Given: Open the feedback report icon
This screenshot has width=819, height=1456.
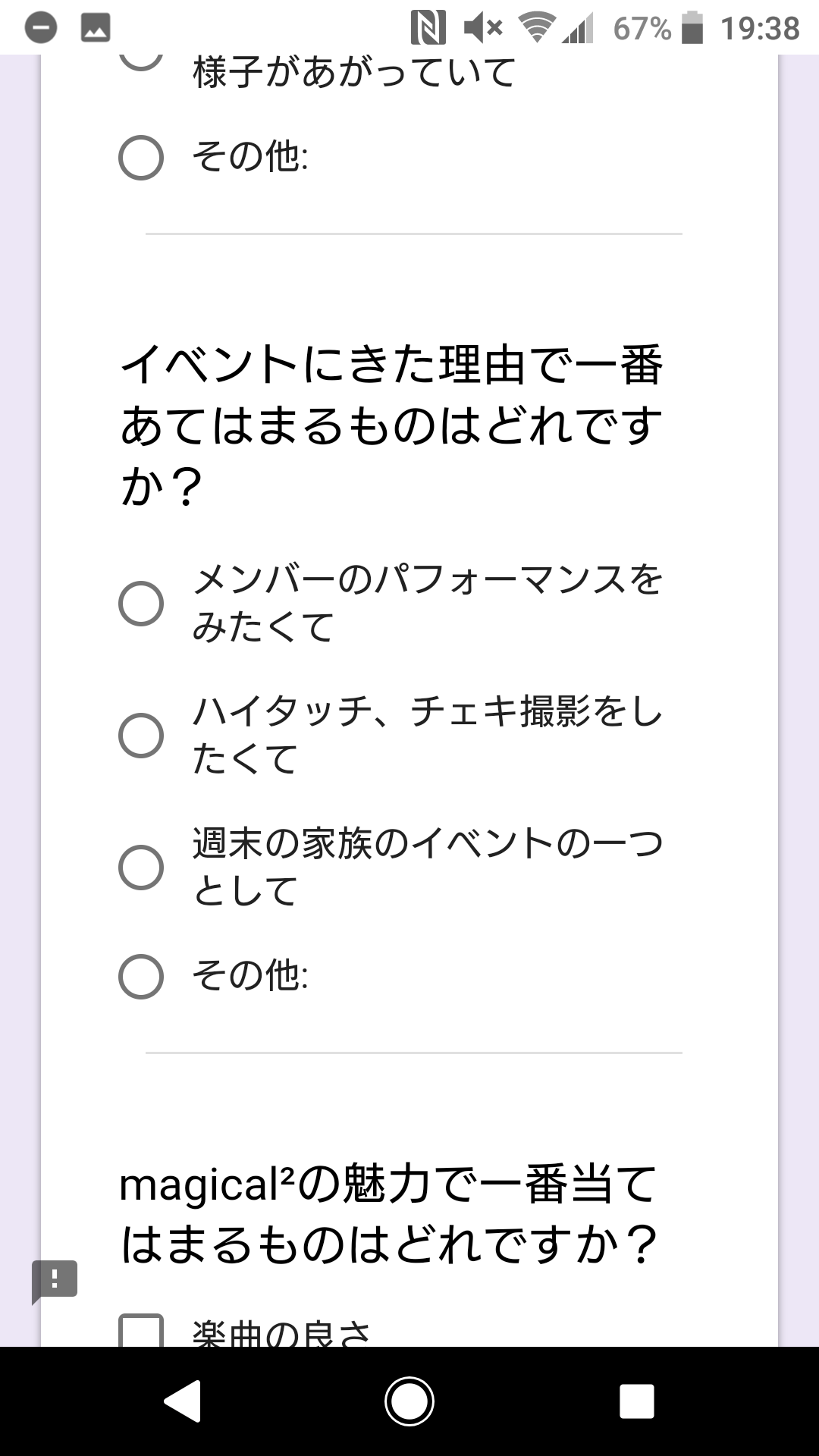Looking at the screenshot, I should (x=55, y=1281).
